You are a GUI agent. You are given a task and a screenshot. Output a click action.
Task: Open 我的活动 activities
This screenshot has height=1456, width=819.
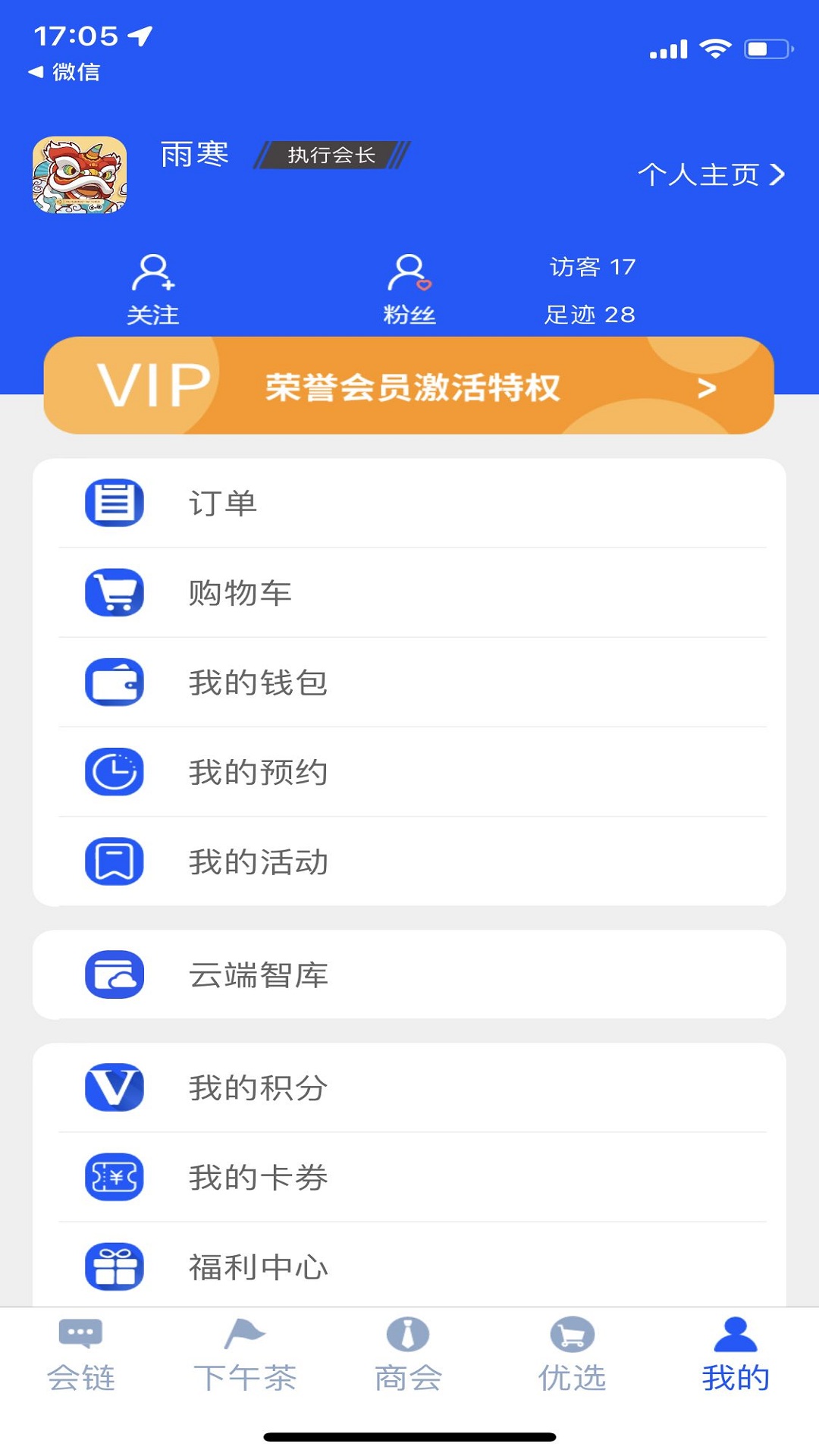pyautogui.click(x=409, y=861)
